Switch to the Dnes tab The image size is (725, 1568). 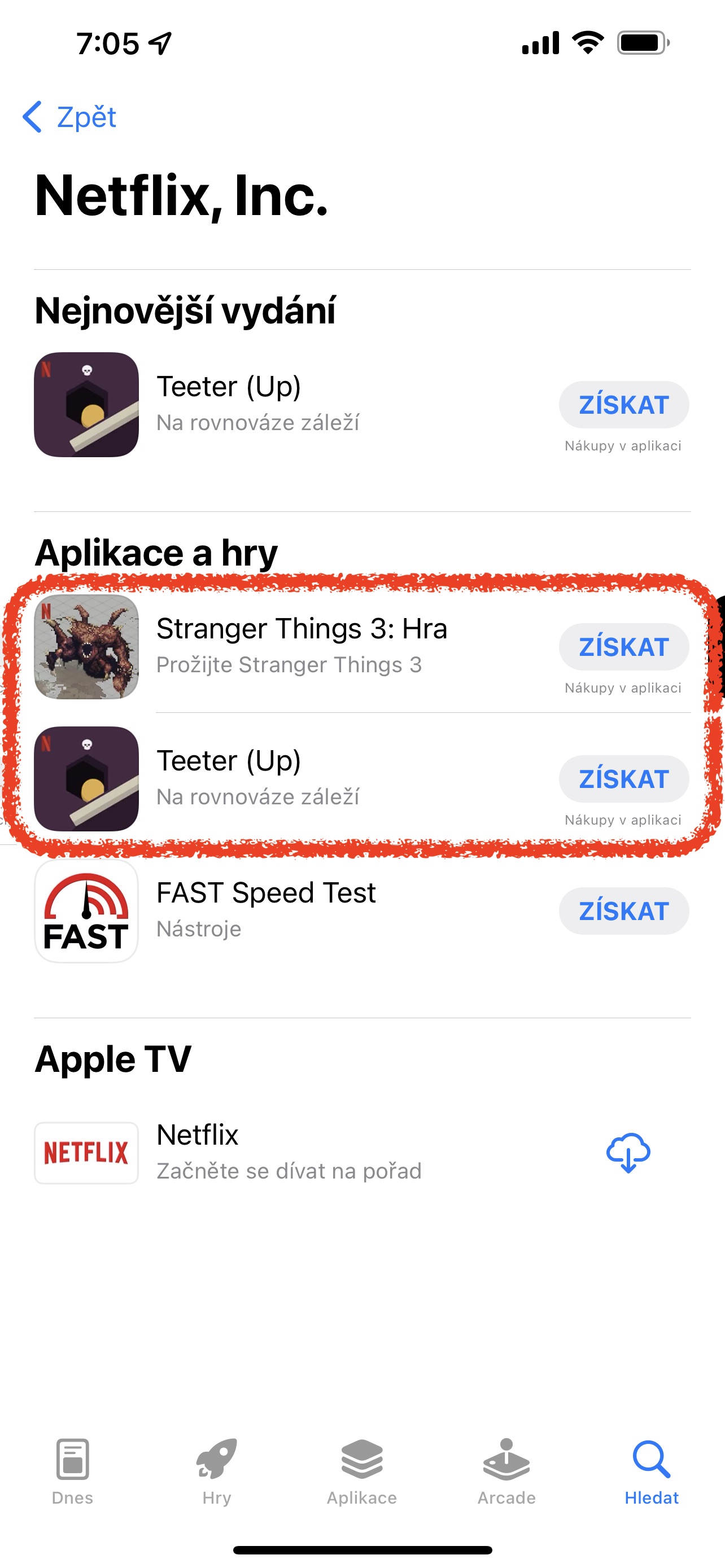tap(72, 1470)
